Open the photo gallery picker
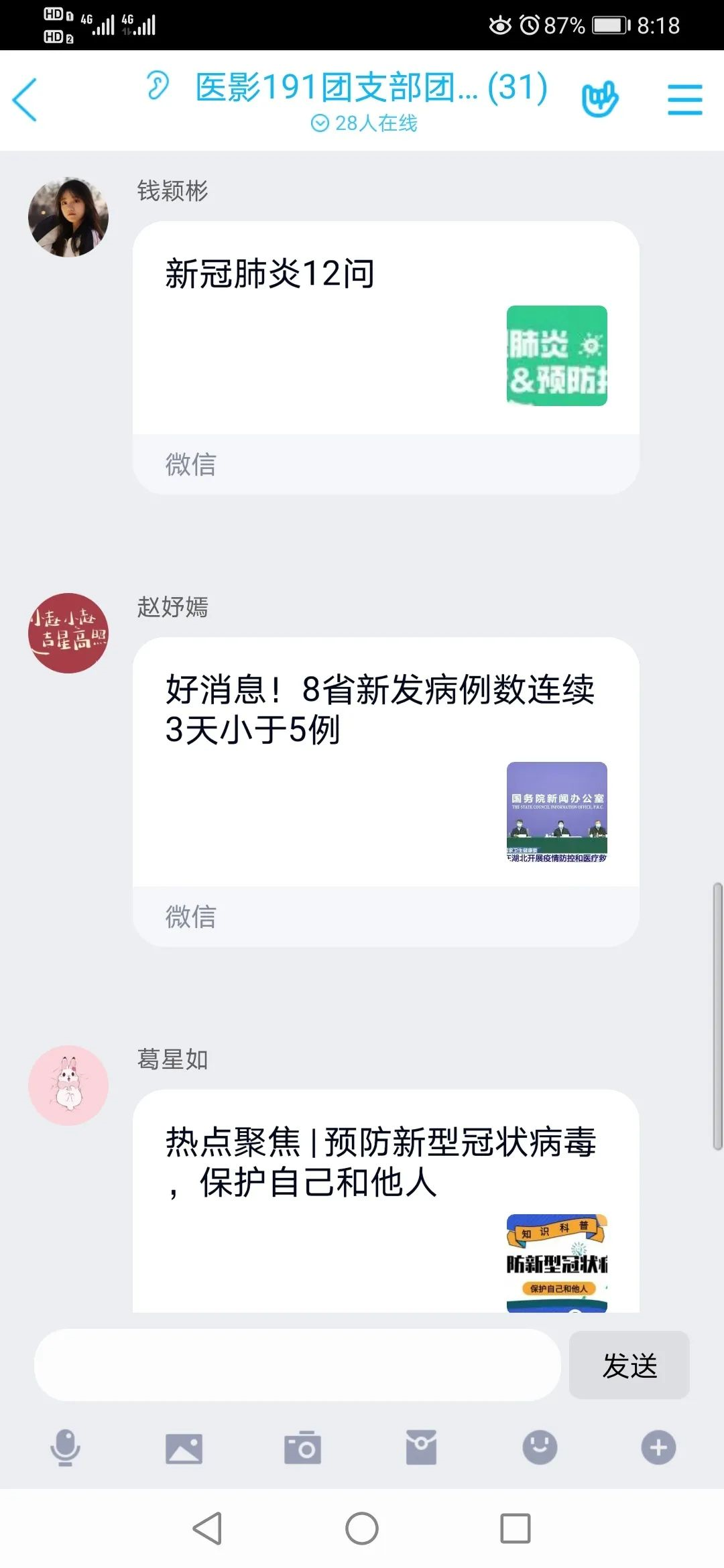This screenshot has width=724, height=1568. [x=184, y=1448]
